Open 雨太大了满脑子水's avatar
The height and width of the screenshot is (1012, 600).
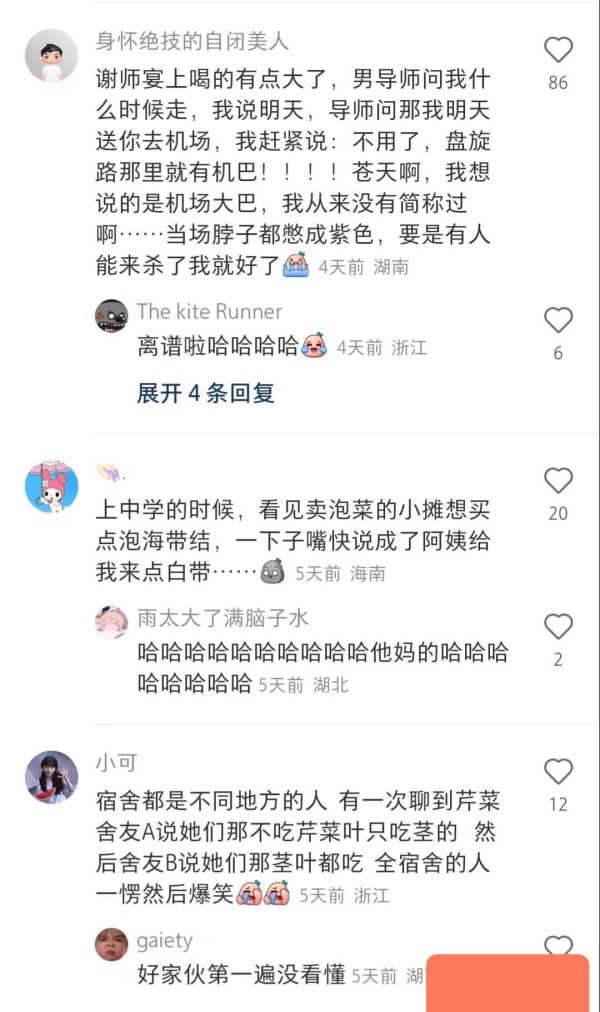(x=112, y=622)
